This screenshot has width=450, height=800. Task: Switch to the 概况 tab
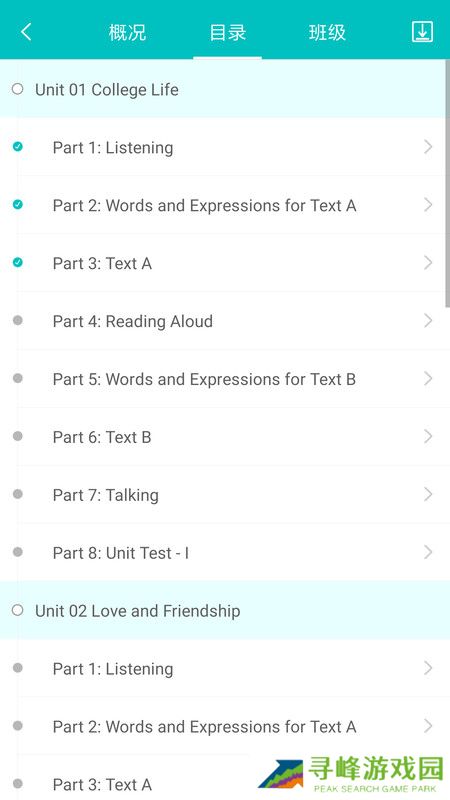pyautogui.click(x=127, y=32)
